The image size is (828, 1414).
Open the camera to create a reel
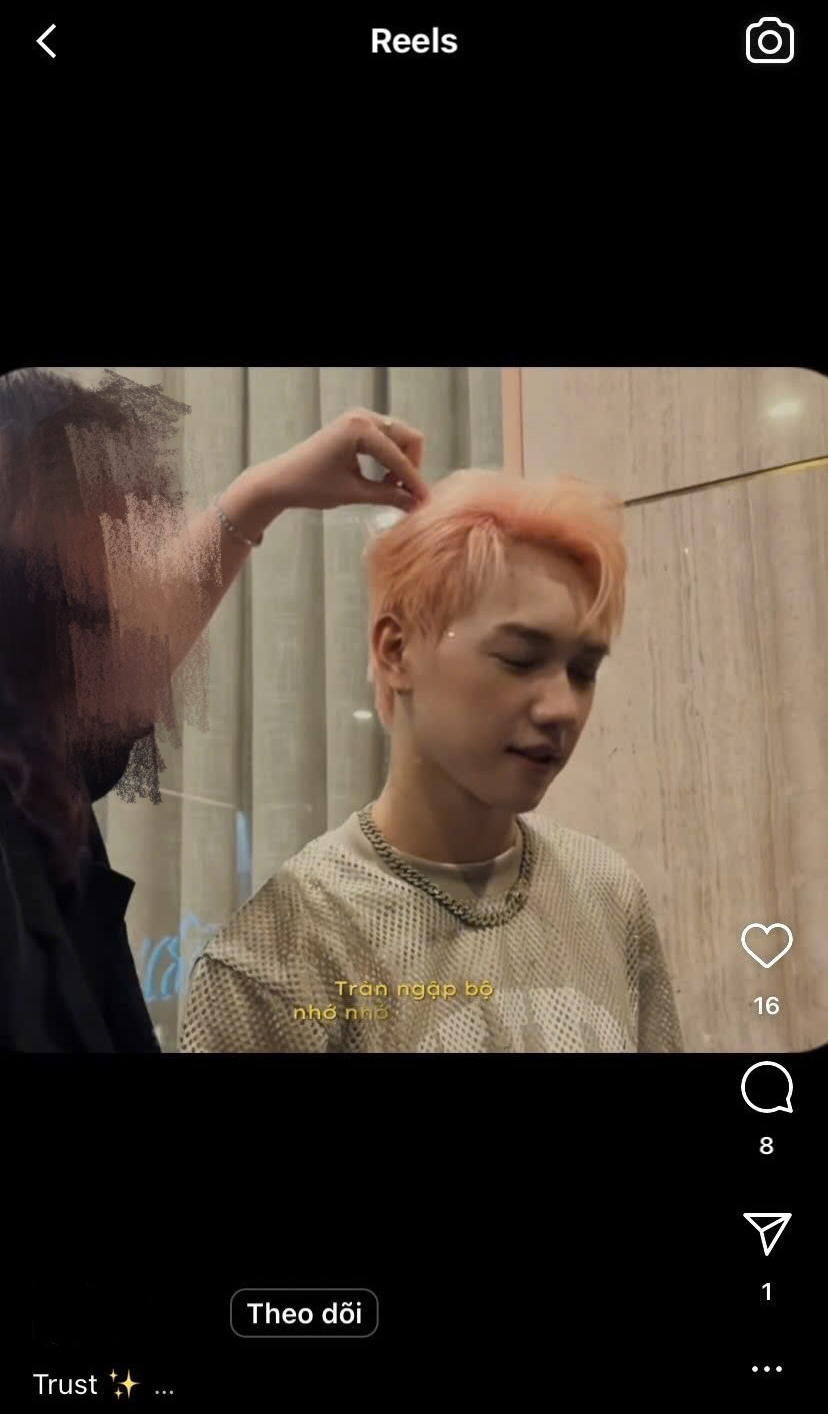click(769, 41)
